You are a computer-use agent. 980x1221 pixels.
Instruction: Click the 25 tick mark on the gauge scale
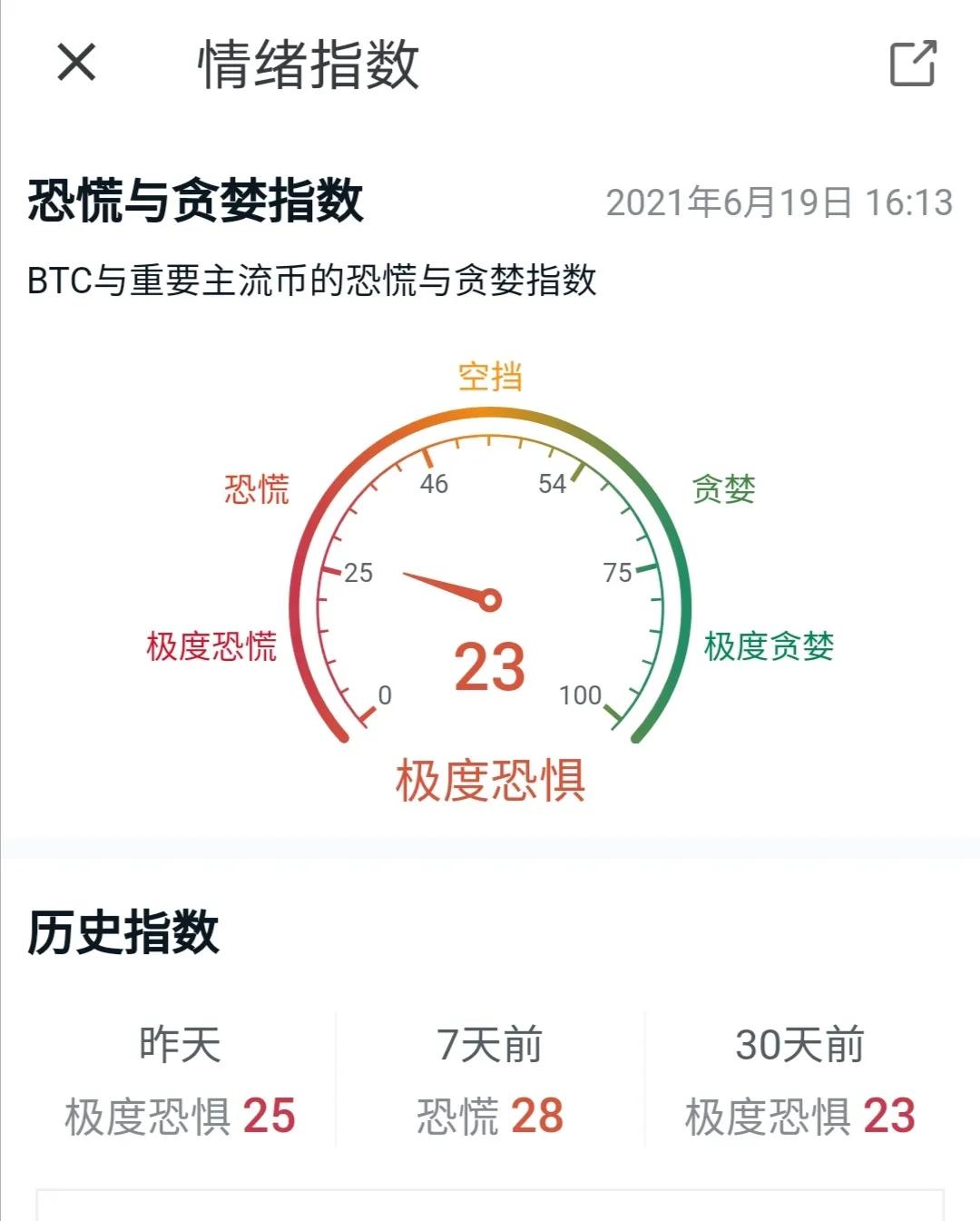358,572
